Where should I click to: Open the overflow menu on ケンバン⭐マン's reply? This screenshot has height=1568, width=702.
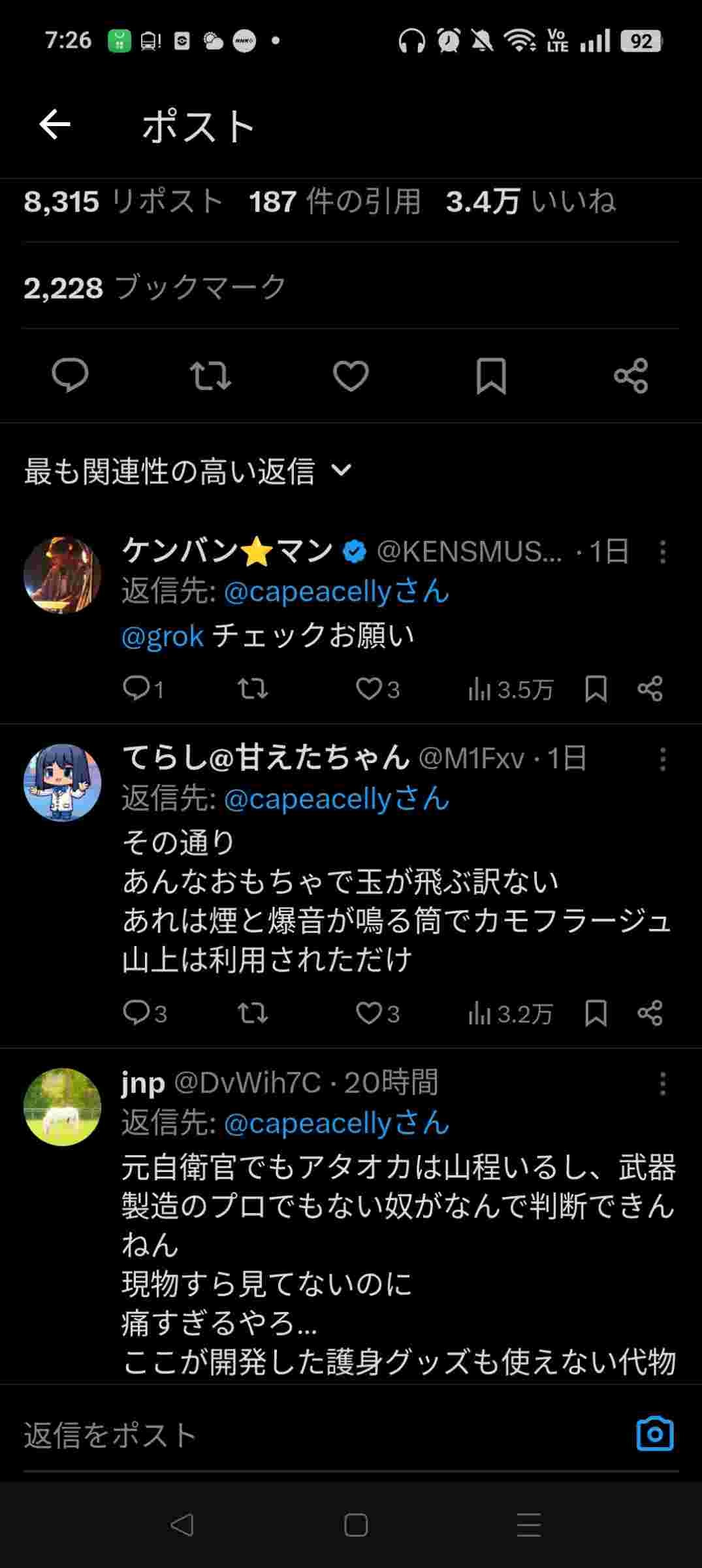662,552
